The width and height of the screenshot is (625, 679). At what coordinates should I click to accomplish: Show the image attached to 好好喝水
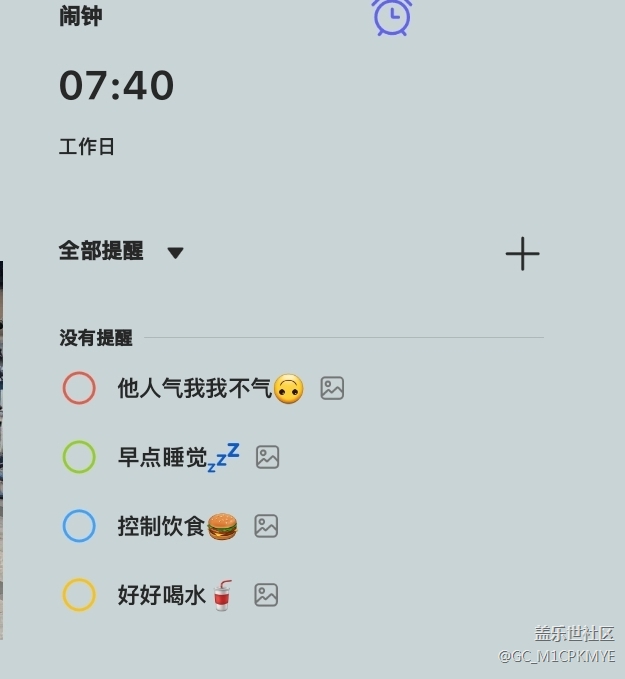[x=266, y=595]
